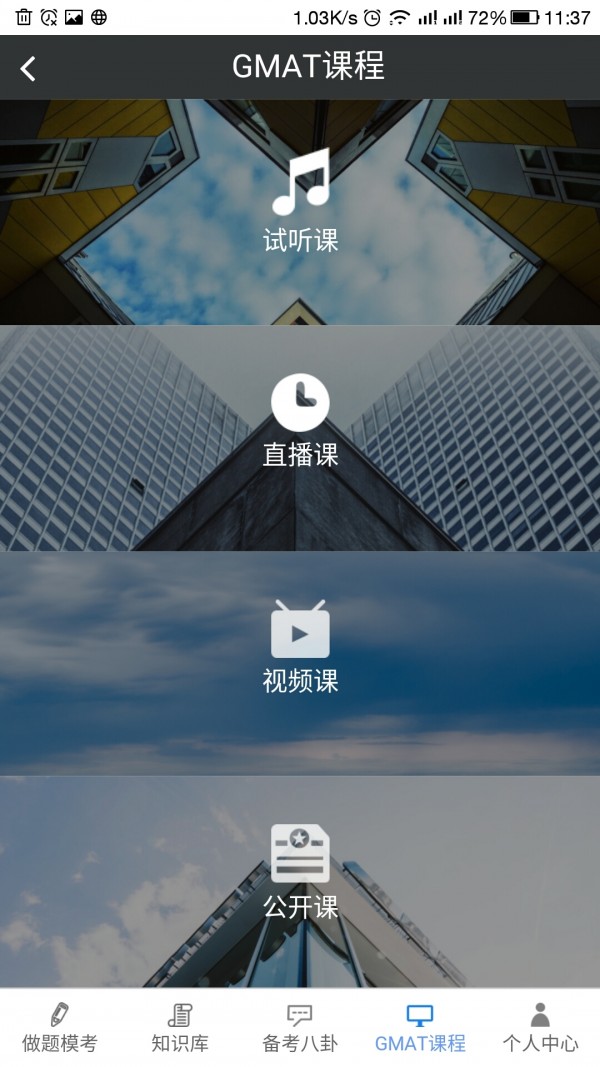Go back using the header arrow
The width and height of the screenshot is (600, 1067).
28,68
